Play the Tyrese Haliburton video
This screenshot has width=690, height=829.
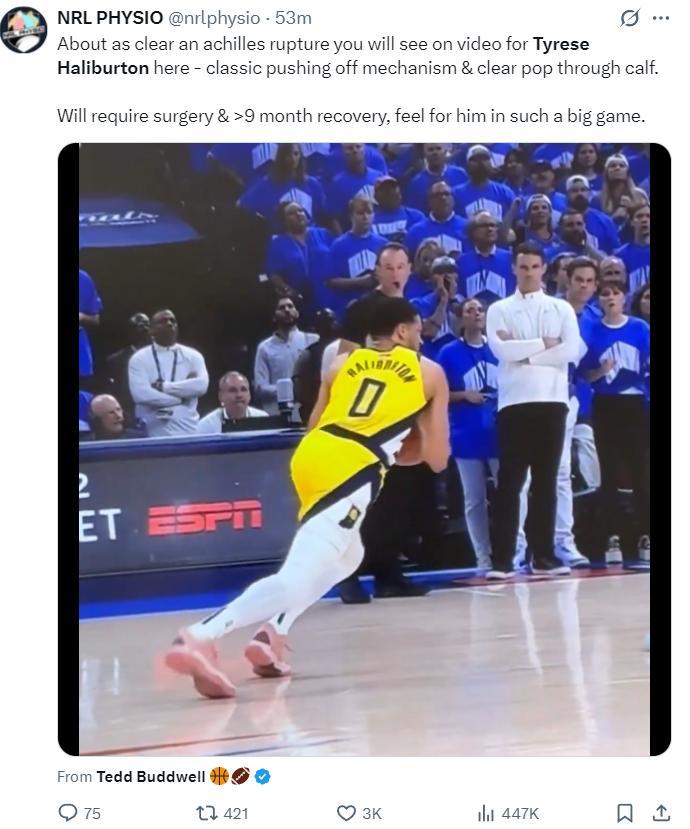click(x=364, y=449)
